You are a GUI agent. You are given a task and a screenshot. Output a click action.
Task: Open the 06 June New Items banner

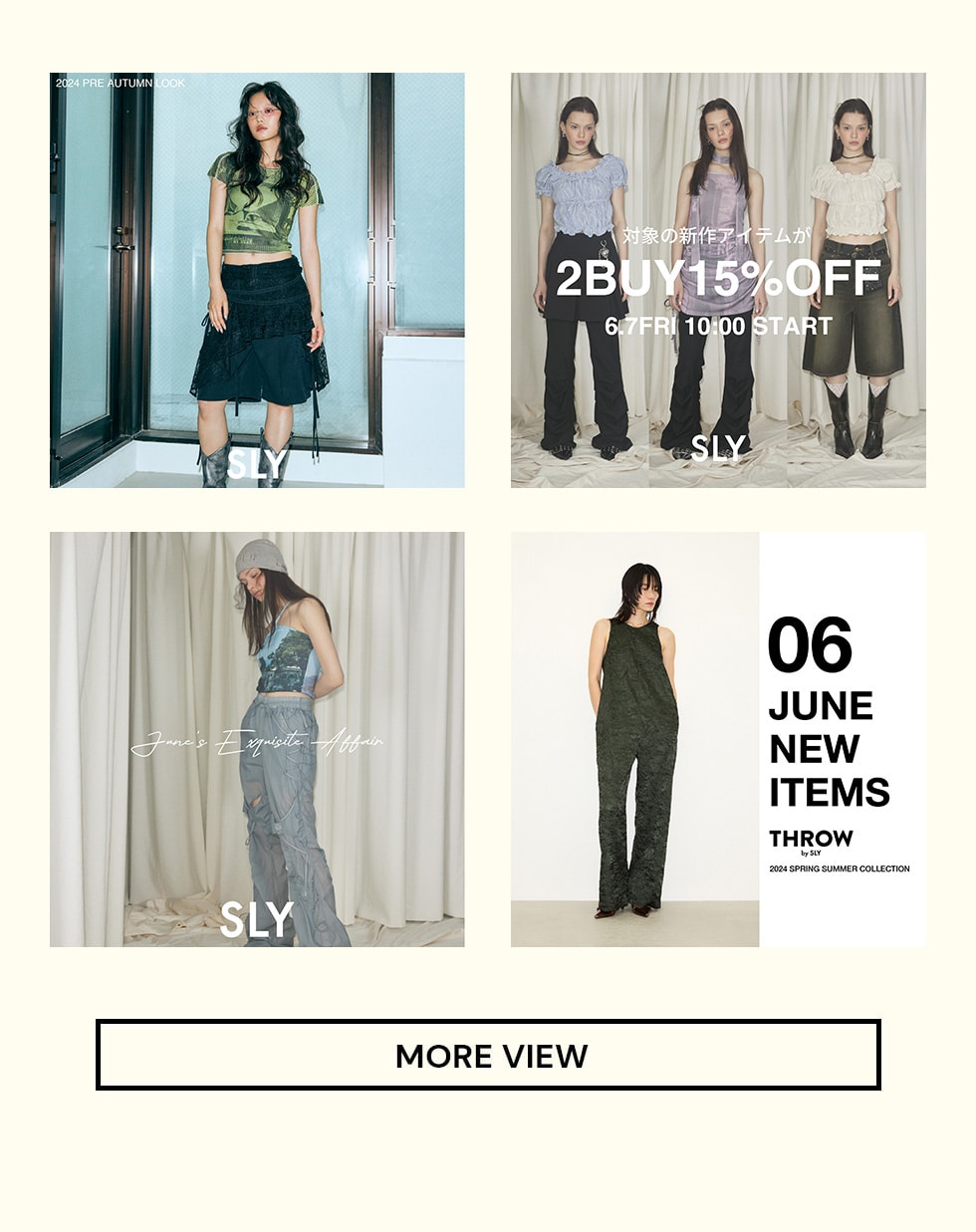coord(718,739)
